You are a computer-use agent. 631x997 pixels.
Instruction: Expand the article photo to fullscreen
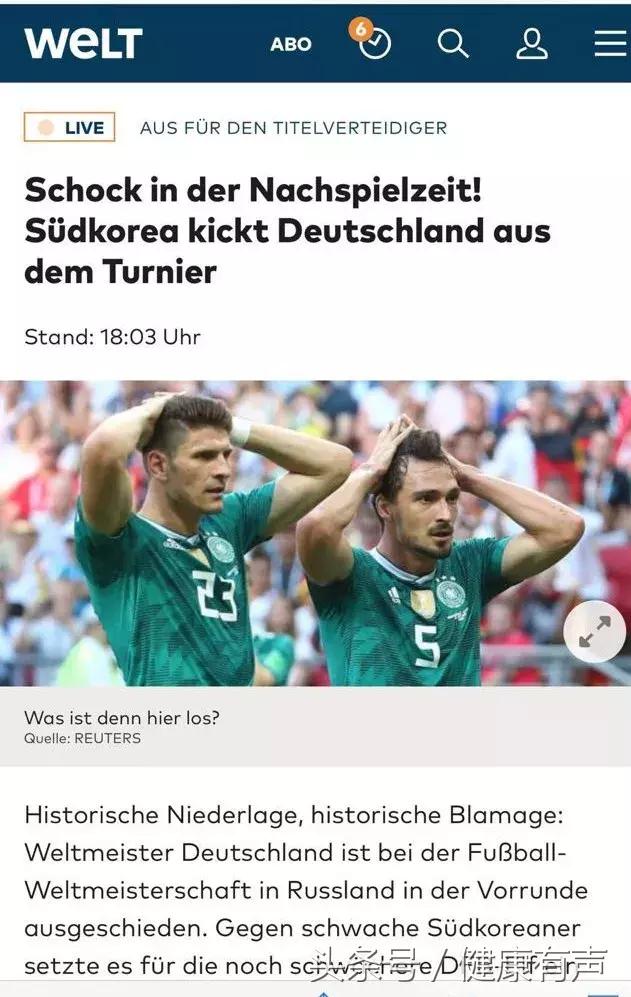(594, 632)
